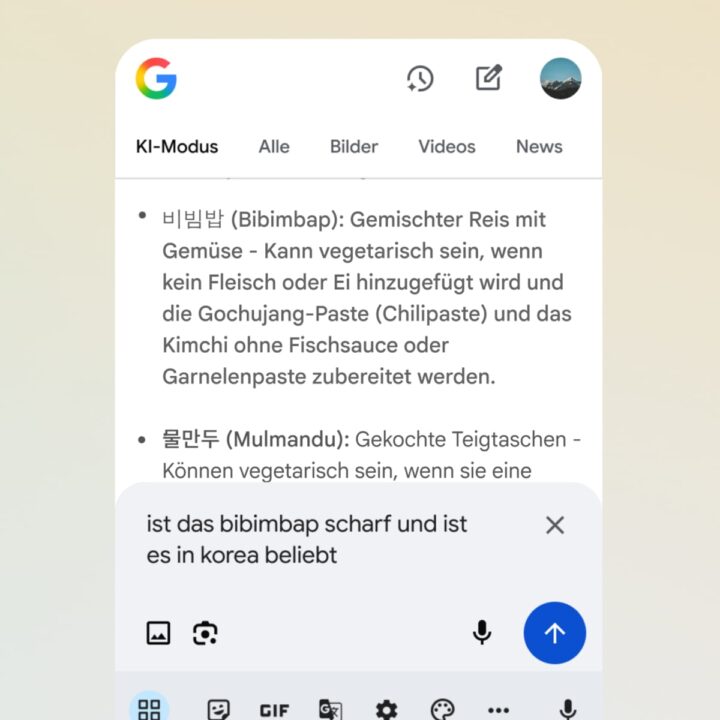This screenshot has width=720, height=720.
Task: Tap the query text field
Action: coord(320,539)
